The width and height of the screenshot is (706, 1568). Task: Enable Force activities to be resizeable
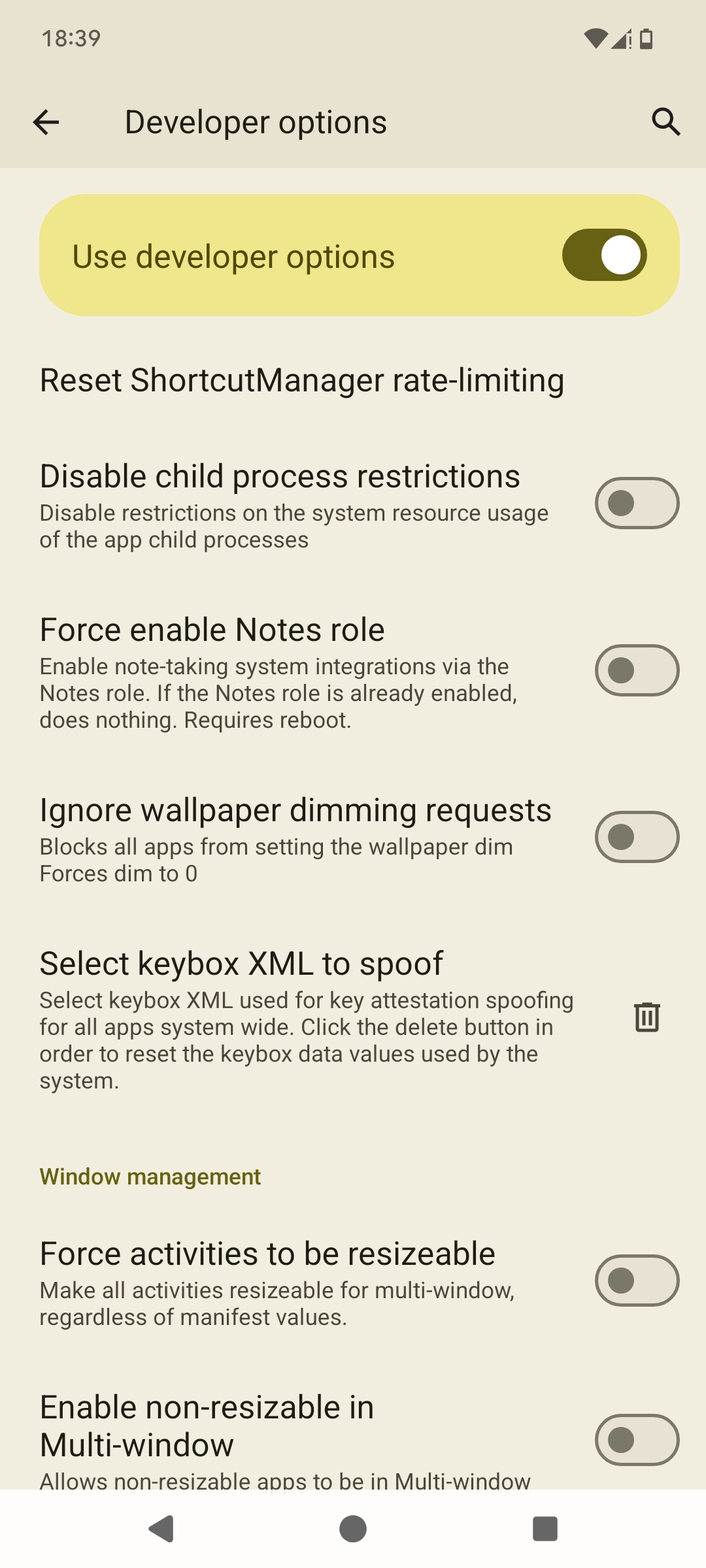(x=637, y=1281)
